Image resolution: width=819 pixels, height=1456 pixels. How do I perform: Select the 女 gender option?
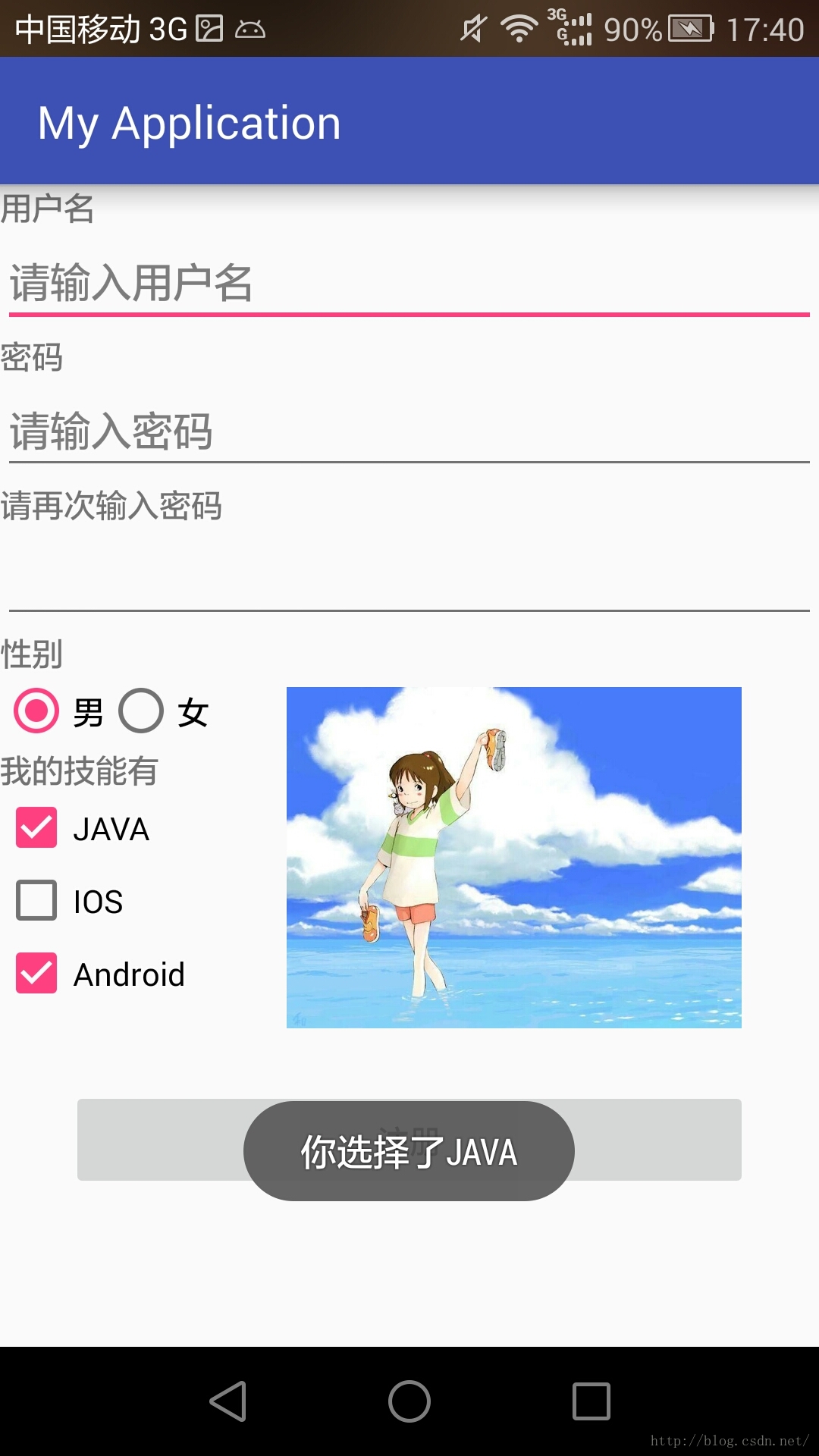pos(141,711)
